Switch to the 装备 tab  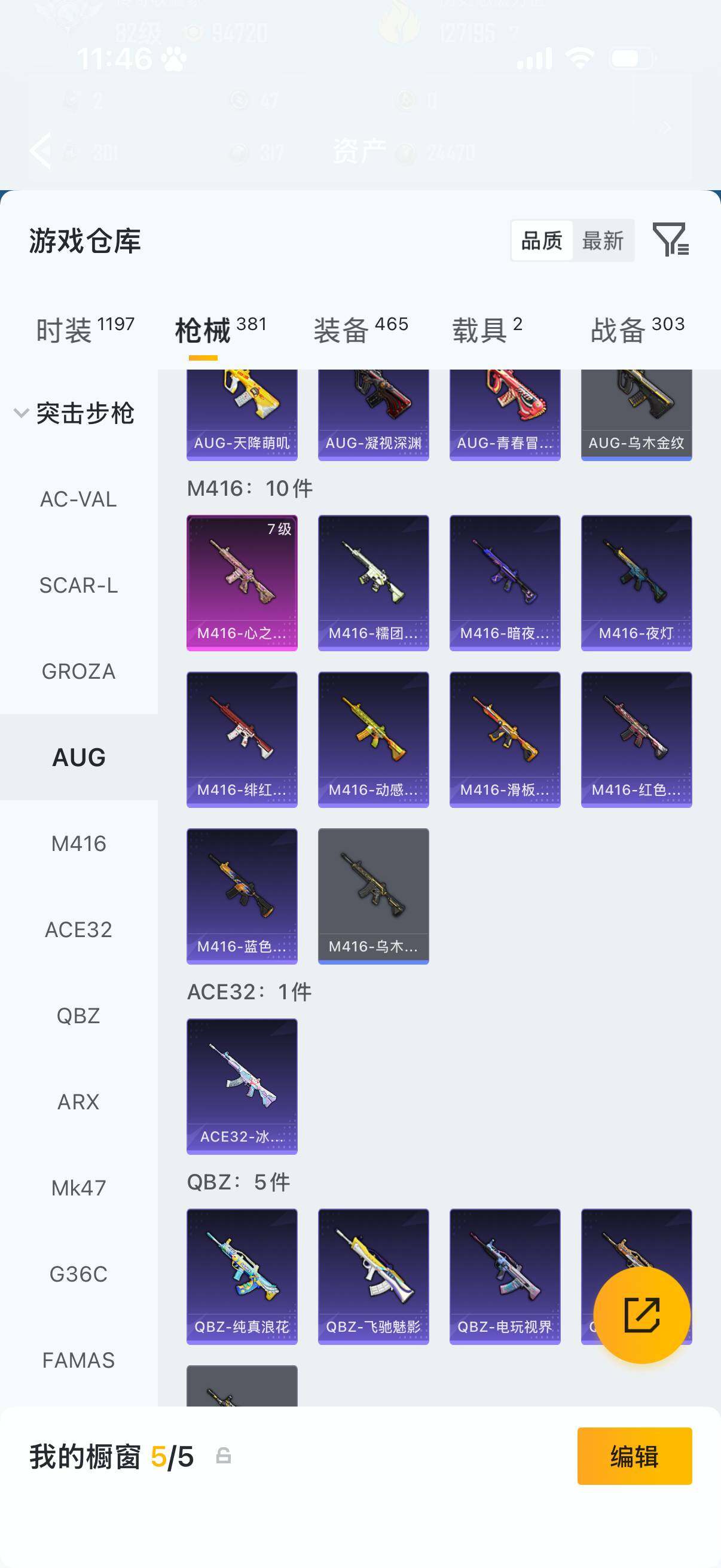pos(360,330)
